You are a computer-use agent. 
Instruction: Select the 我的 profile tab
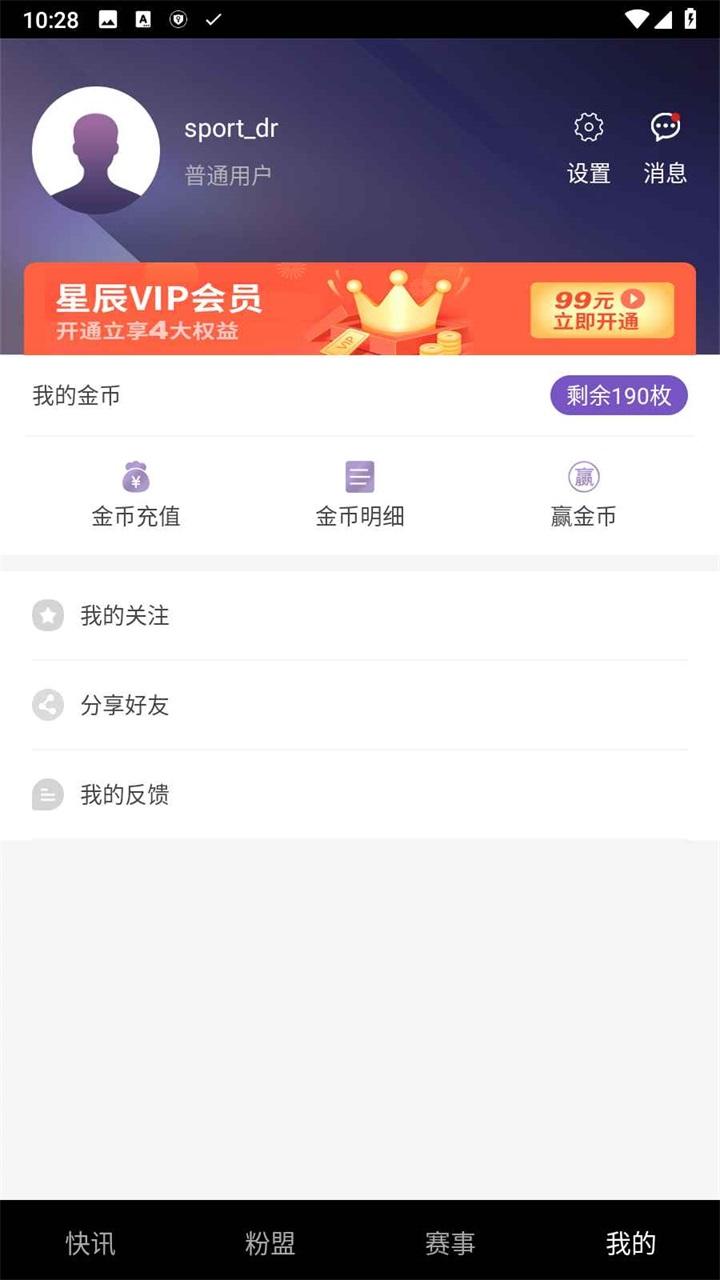(x=630, y=1243)
